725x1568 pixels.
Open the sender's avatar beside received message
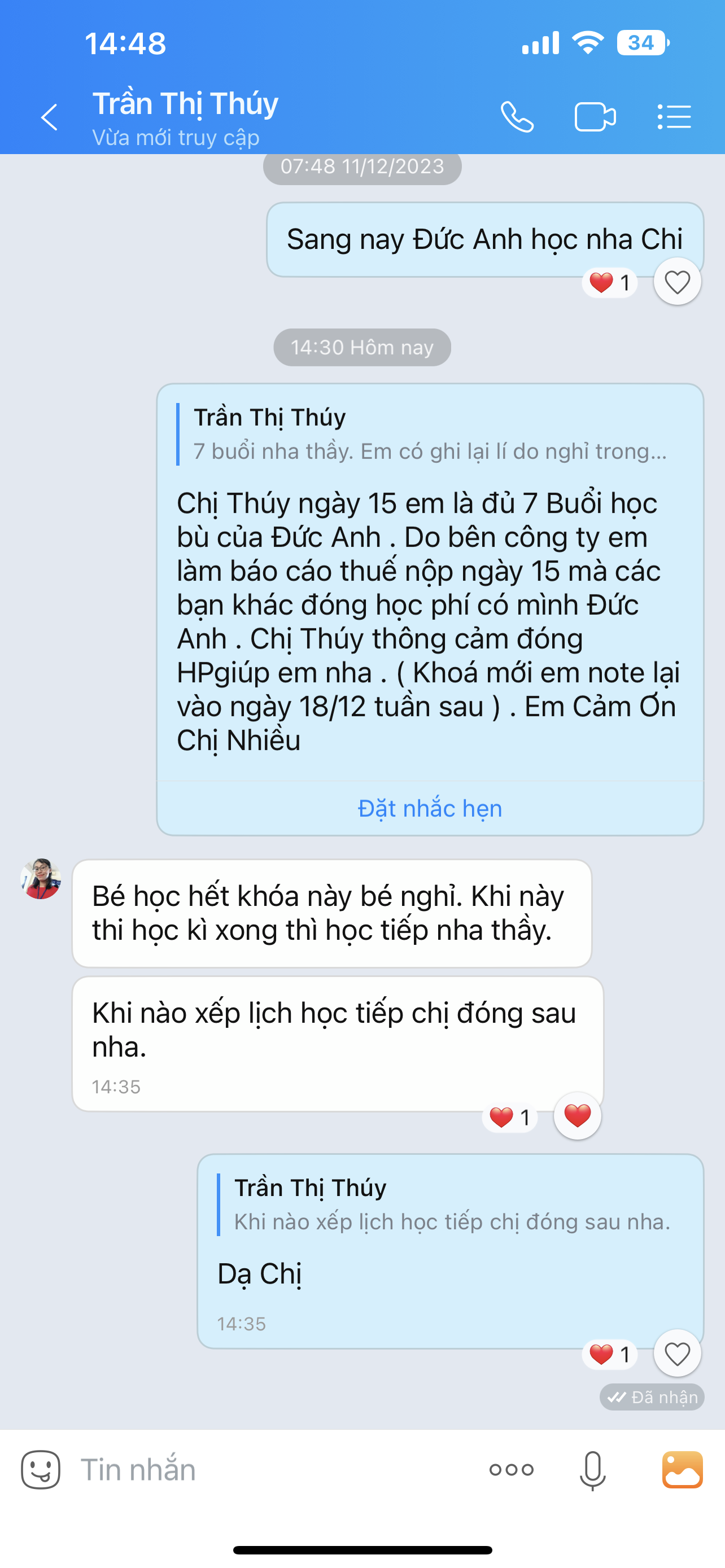click(x=41, y=878)
